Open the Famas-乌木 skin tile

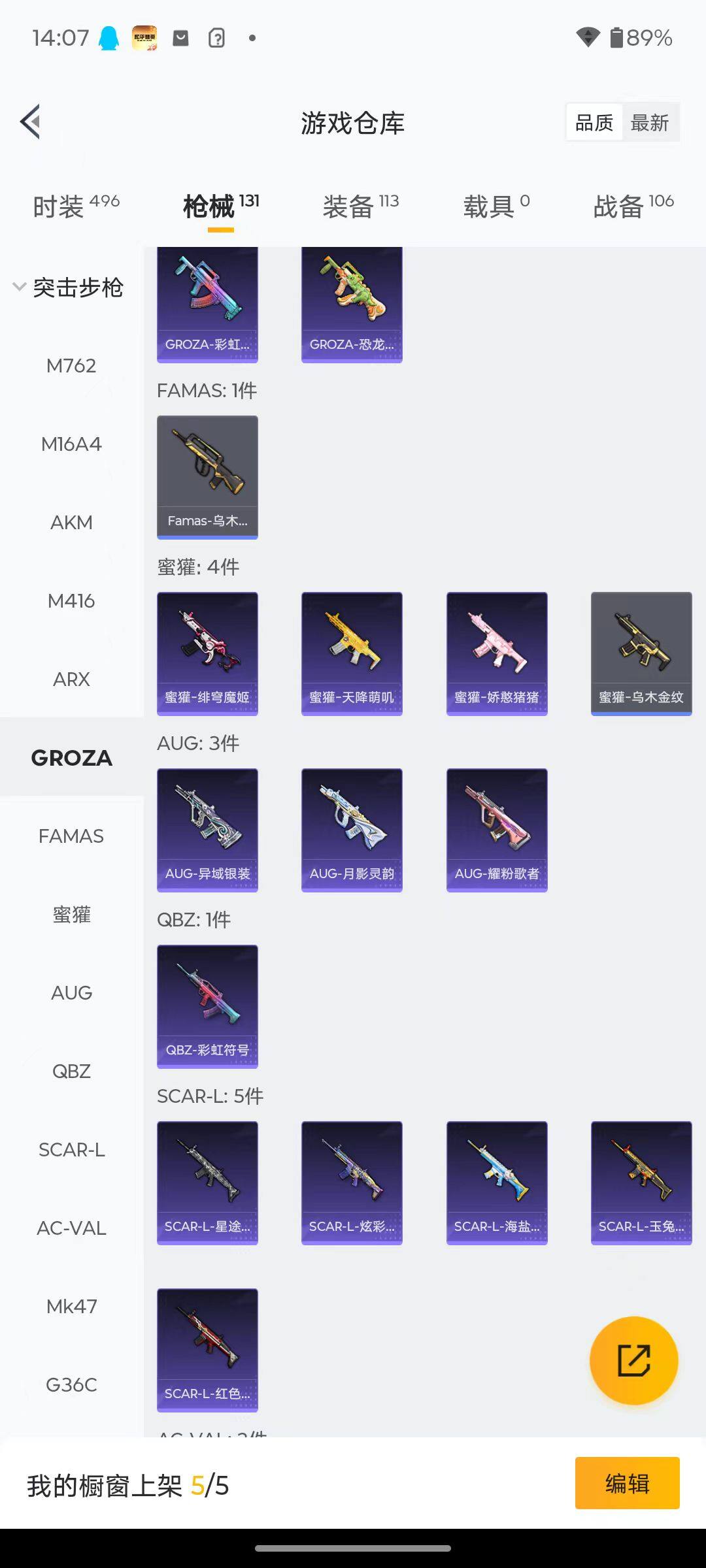(207, 477)
